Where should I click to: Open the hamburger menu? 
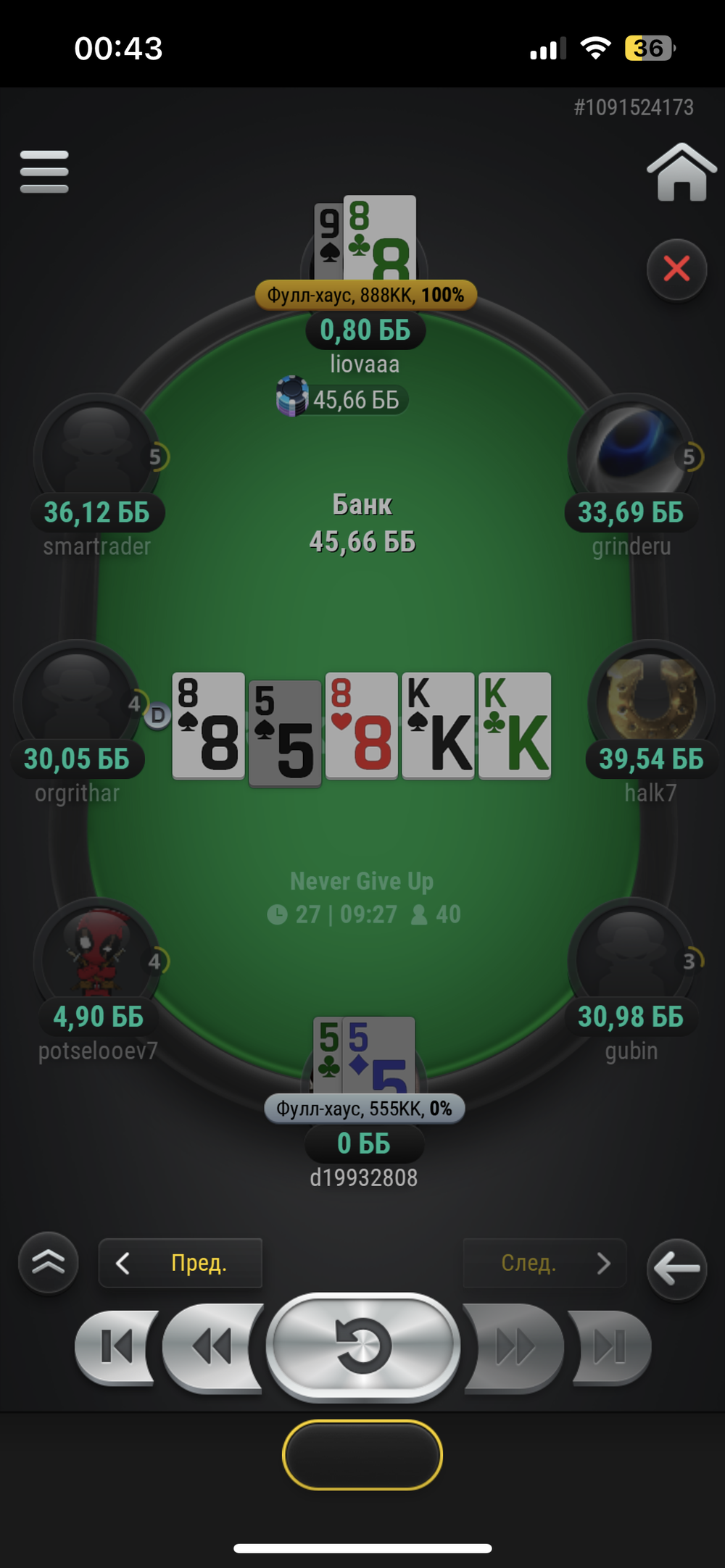coord(44,172)
